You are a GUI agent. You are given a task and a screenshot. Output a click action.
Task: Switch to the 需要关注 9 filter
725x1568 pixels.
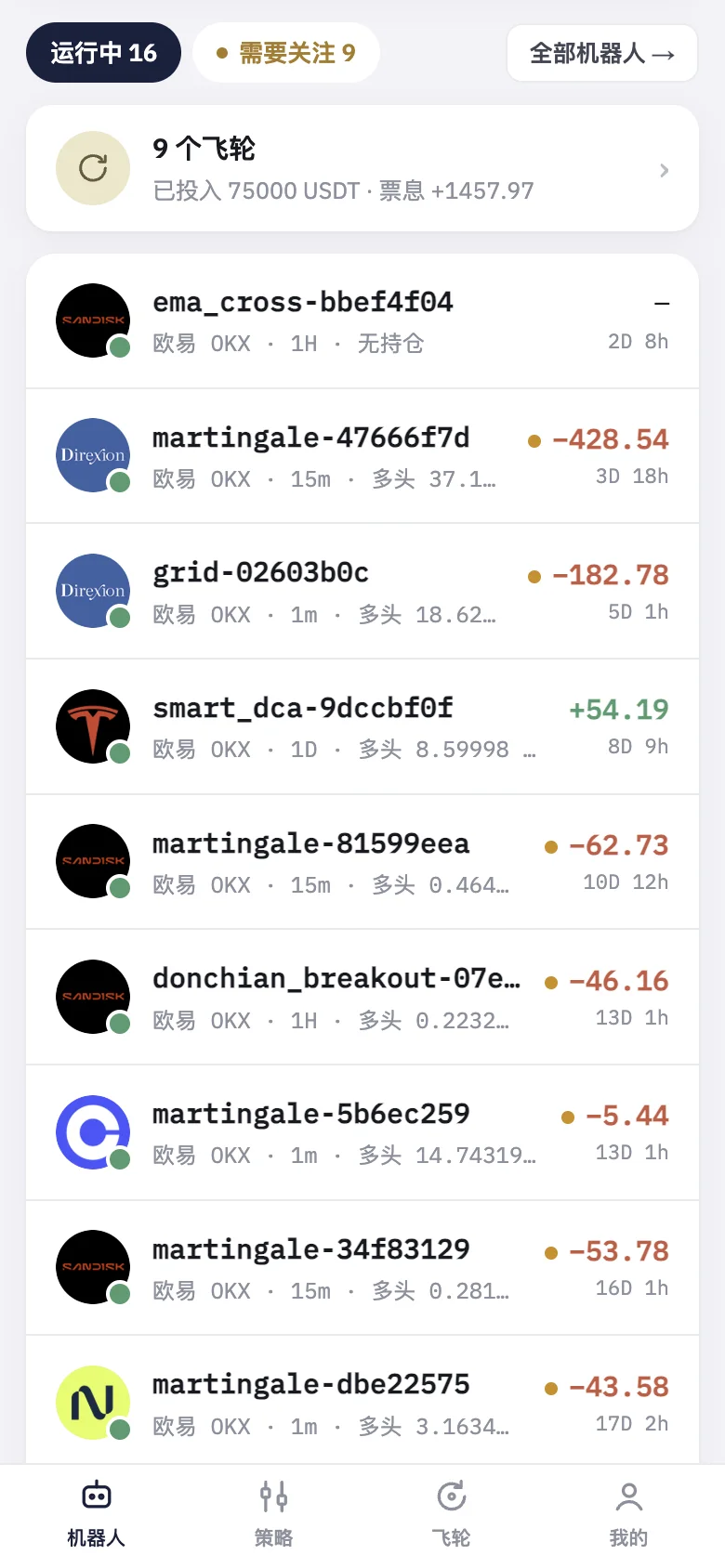point(286,53)
